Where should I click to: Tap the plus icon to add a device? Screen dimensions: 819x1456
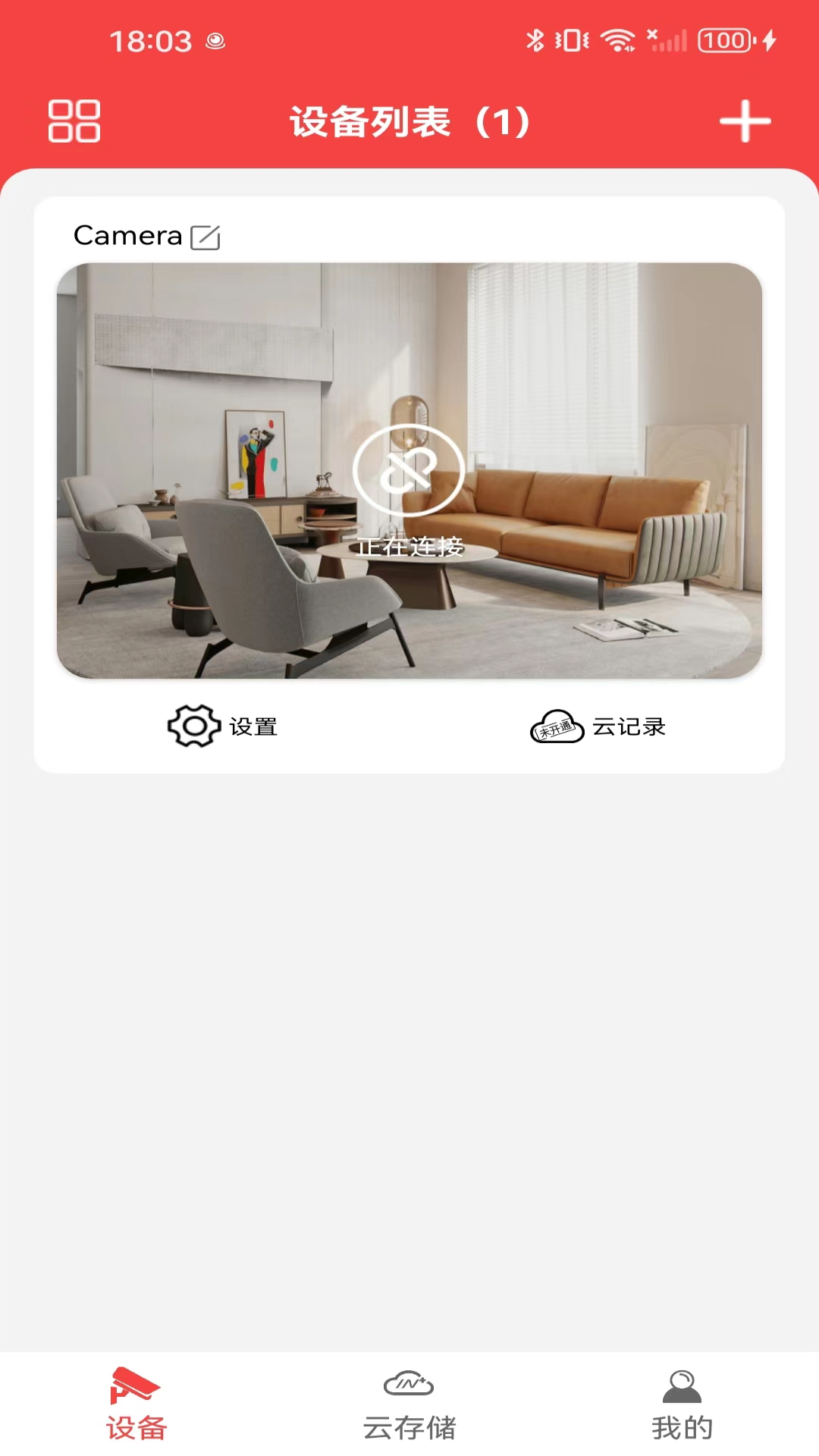[x=745, y=121]
